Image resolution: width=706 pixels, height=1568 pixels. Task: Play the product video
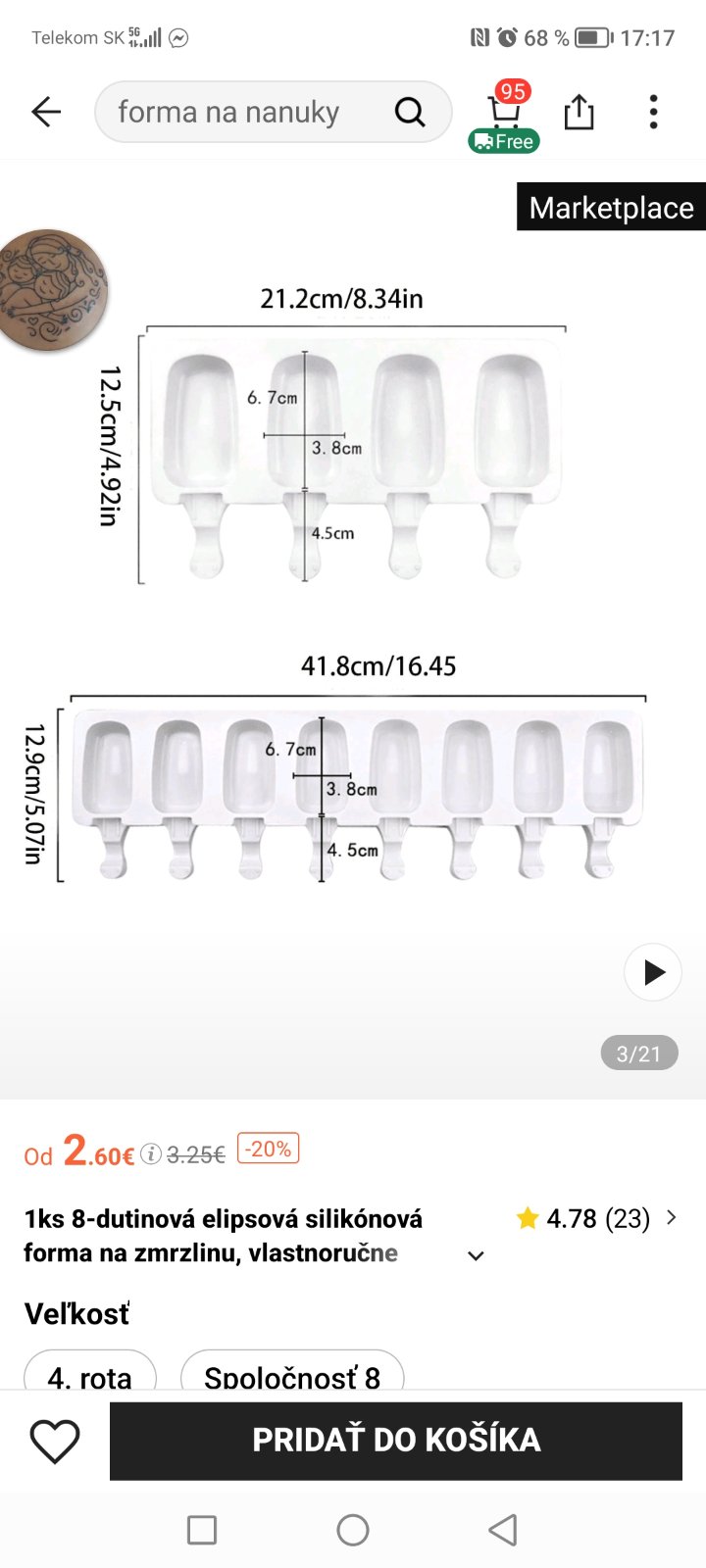click(x=652, y=971)
